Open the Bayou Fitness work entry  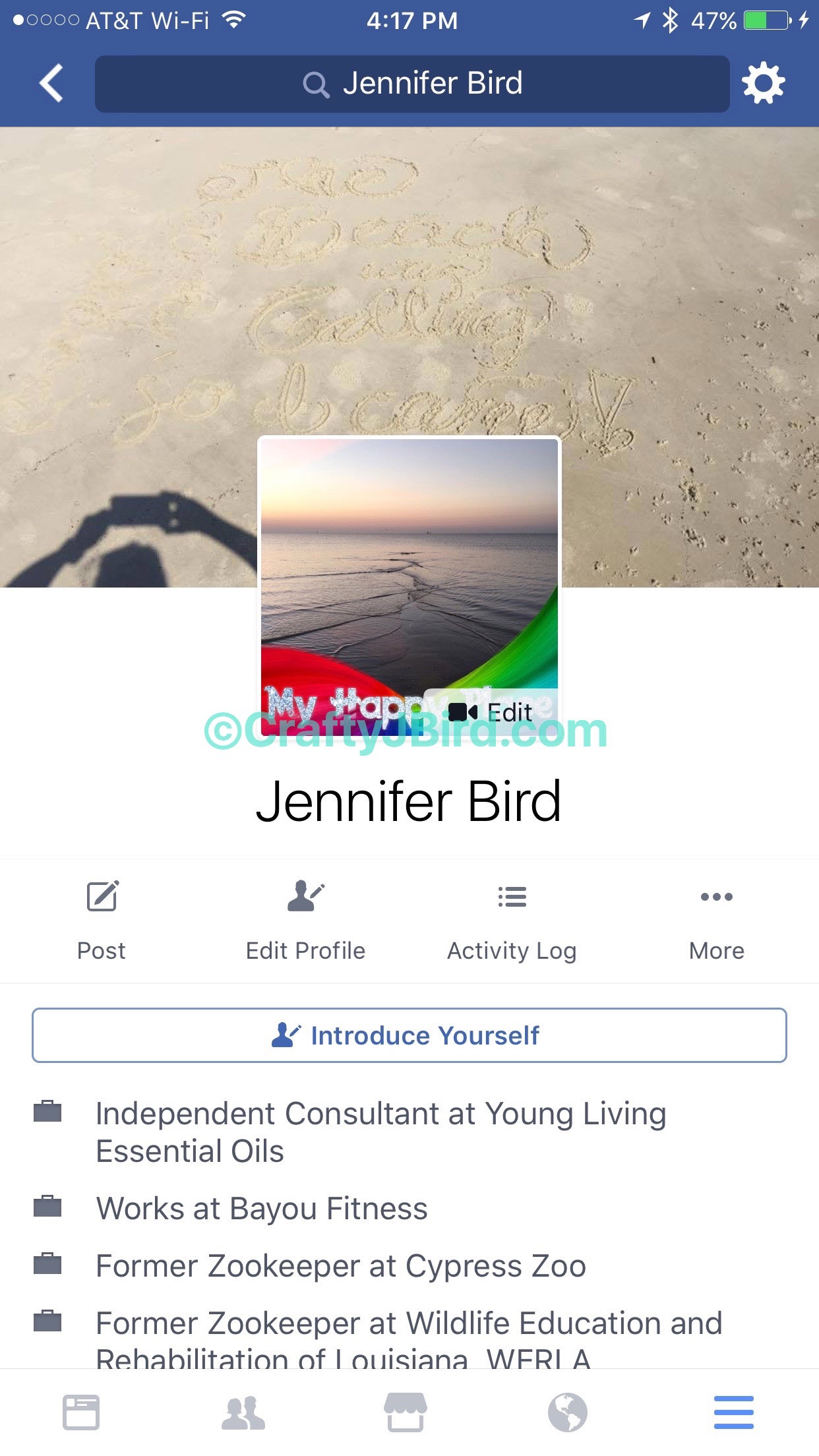click(x=262, y=1209)
